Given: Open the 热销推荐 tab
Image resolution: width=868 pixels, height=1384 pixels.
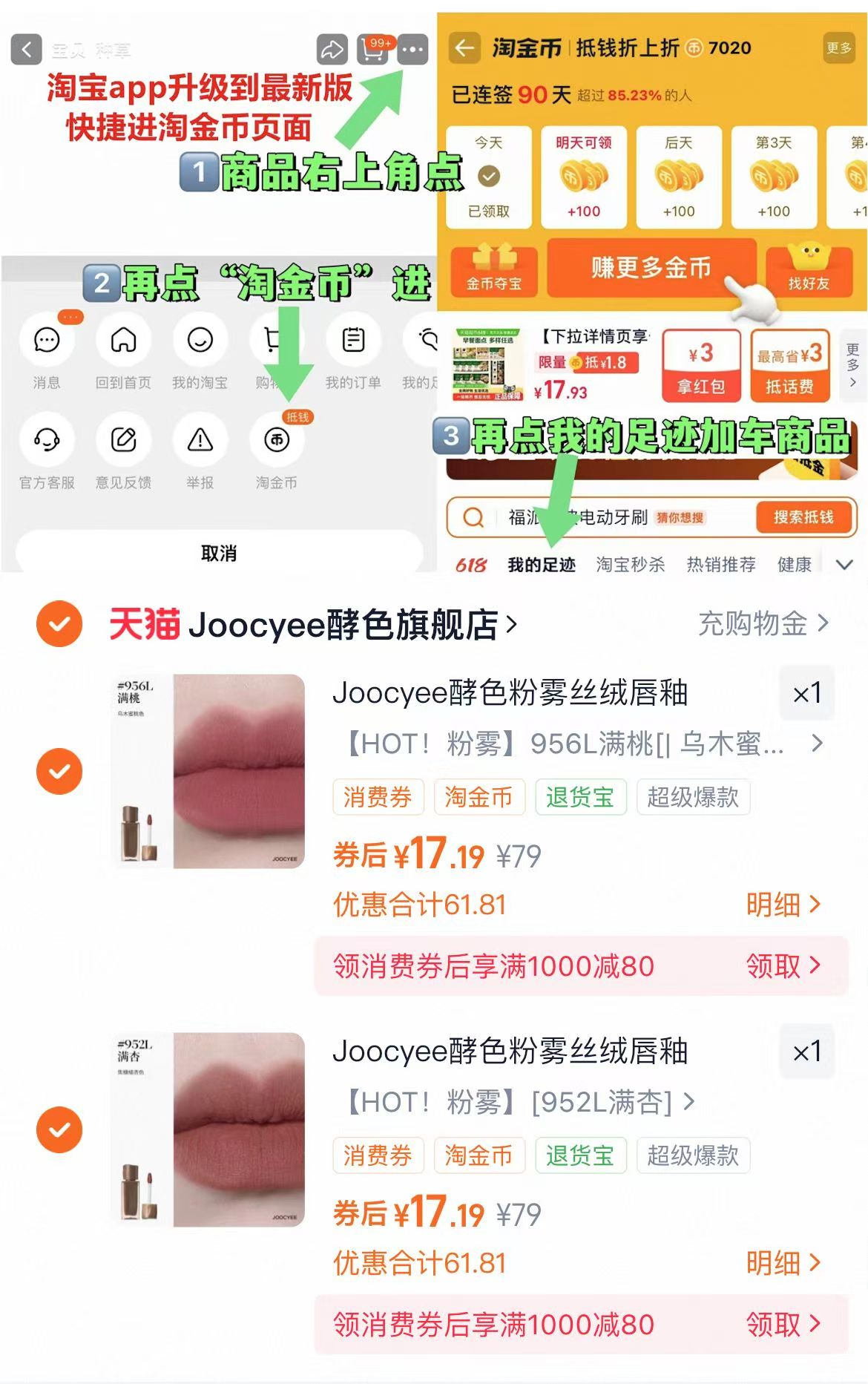Looking at the screenshot, I should point(723,564).
